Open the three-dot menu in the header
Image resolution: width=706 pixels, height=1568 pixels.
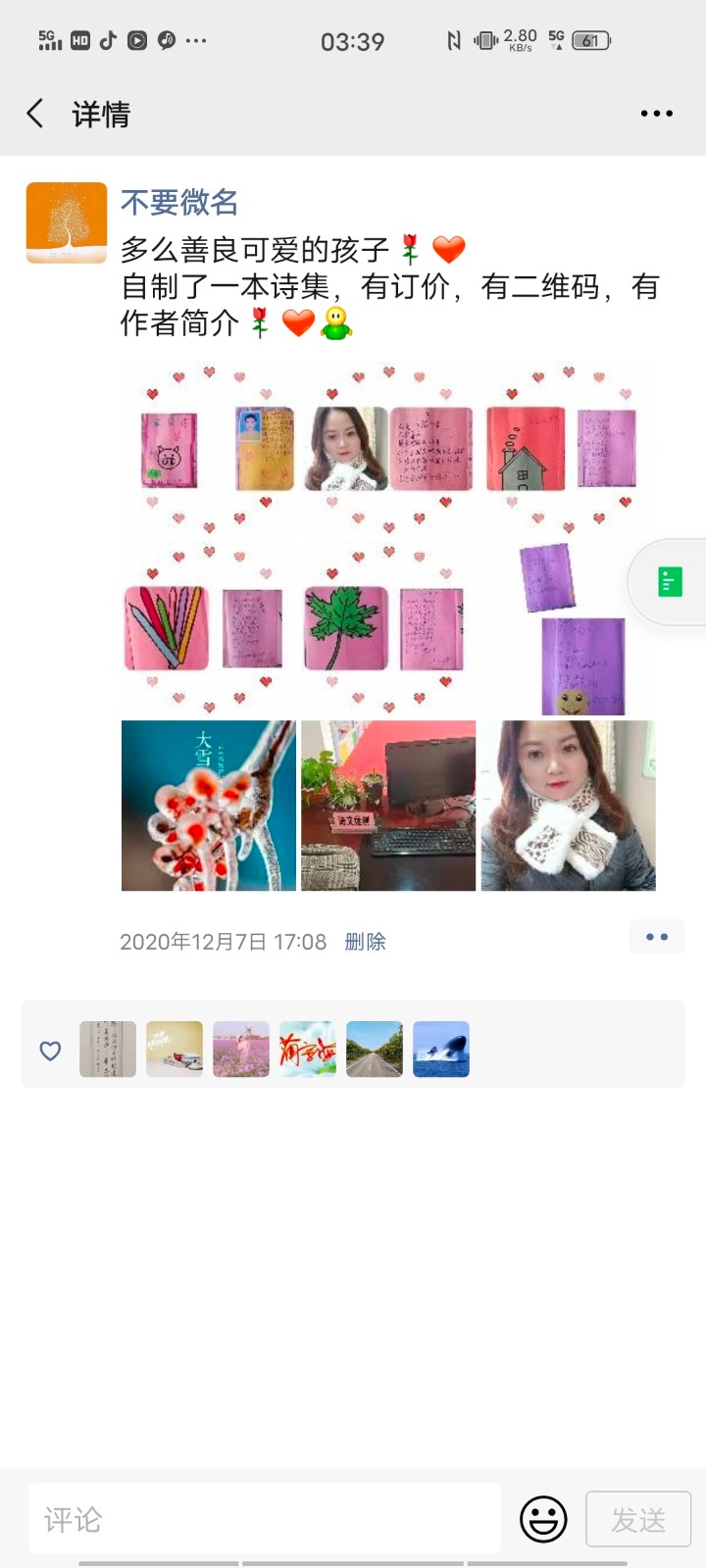pos(656,114)
